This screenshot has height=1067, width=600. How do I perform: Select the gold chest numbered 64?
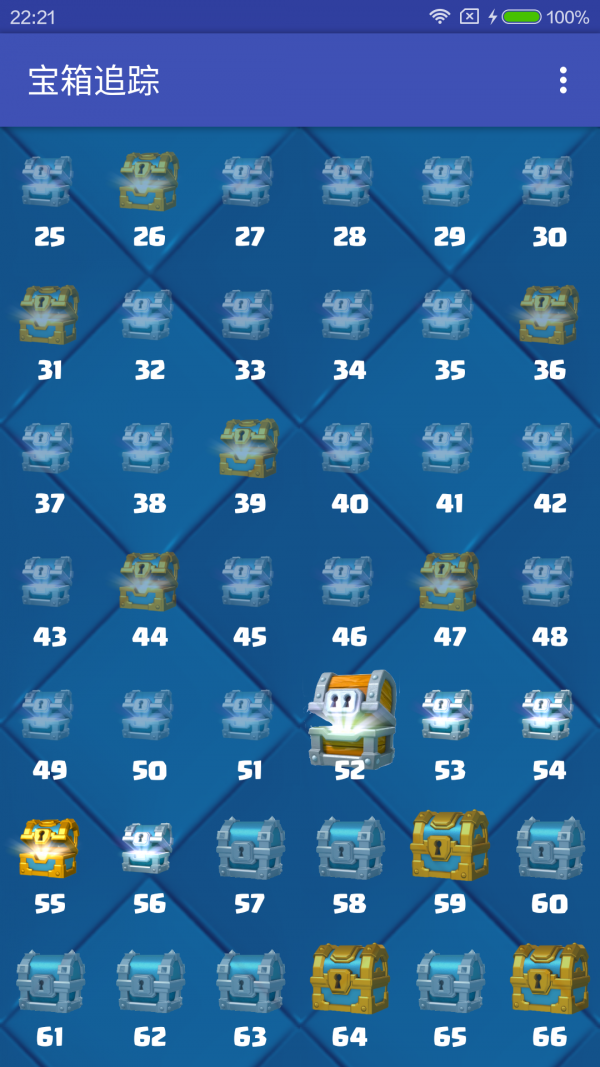(x=350, y=979)
